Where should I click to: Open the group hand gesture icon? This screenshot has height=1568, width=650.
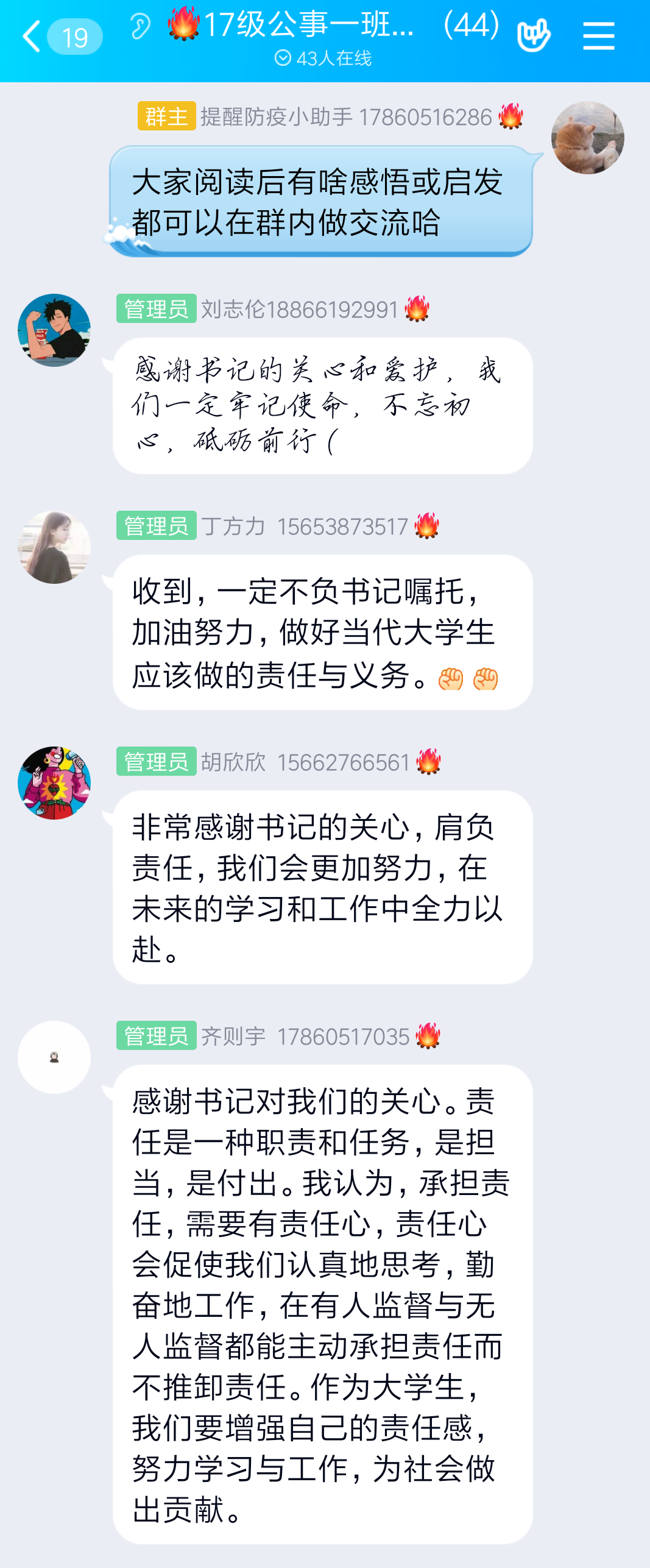[x=533, y=35]
